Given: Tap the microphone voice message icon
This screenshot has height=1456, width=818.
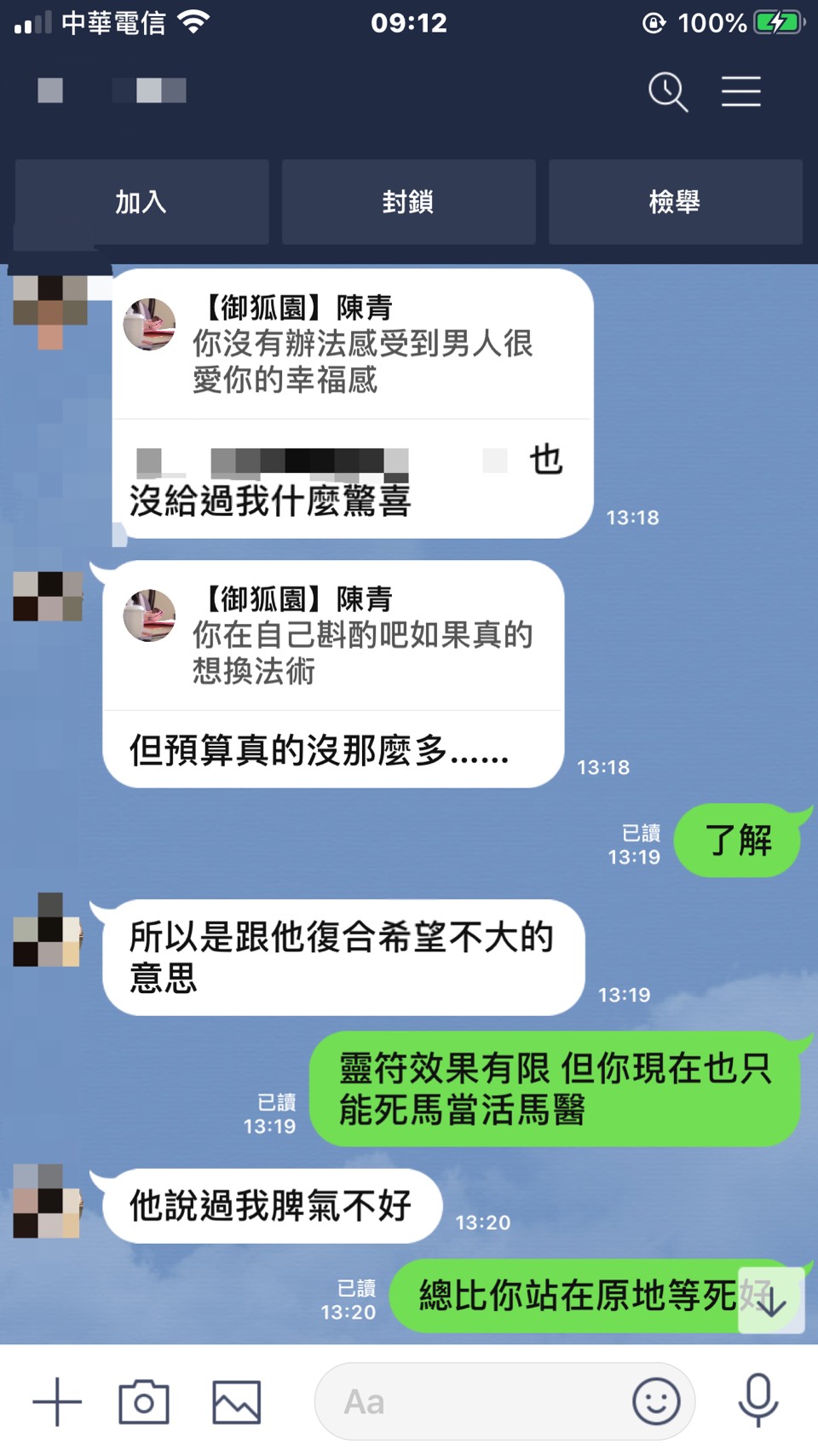Looking at the screenshot, I should [x=758, y=1400].
